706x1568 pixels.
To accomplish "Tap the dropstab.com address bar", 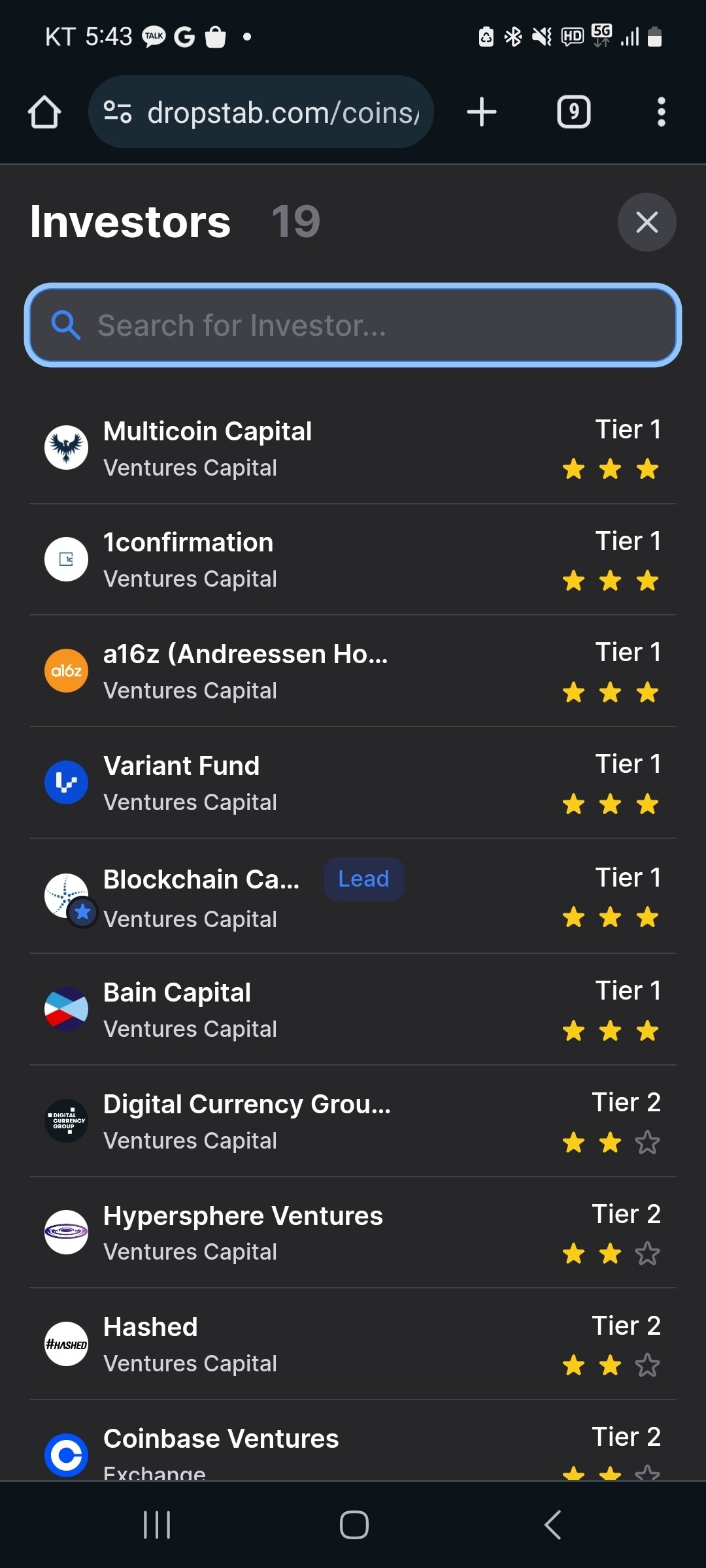I will 261,112.
